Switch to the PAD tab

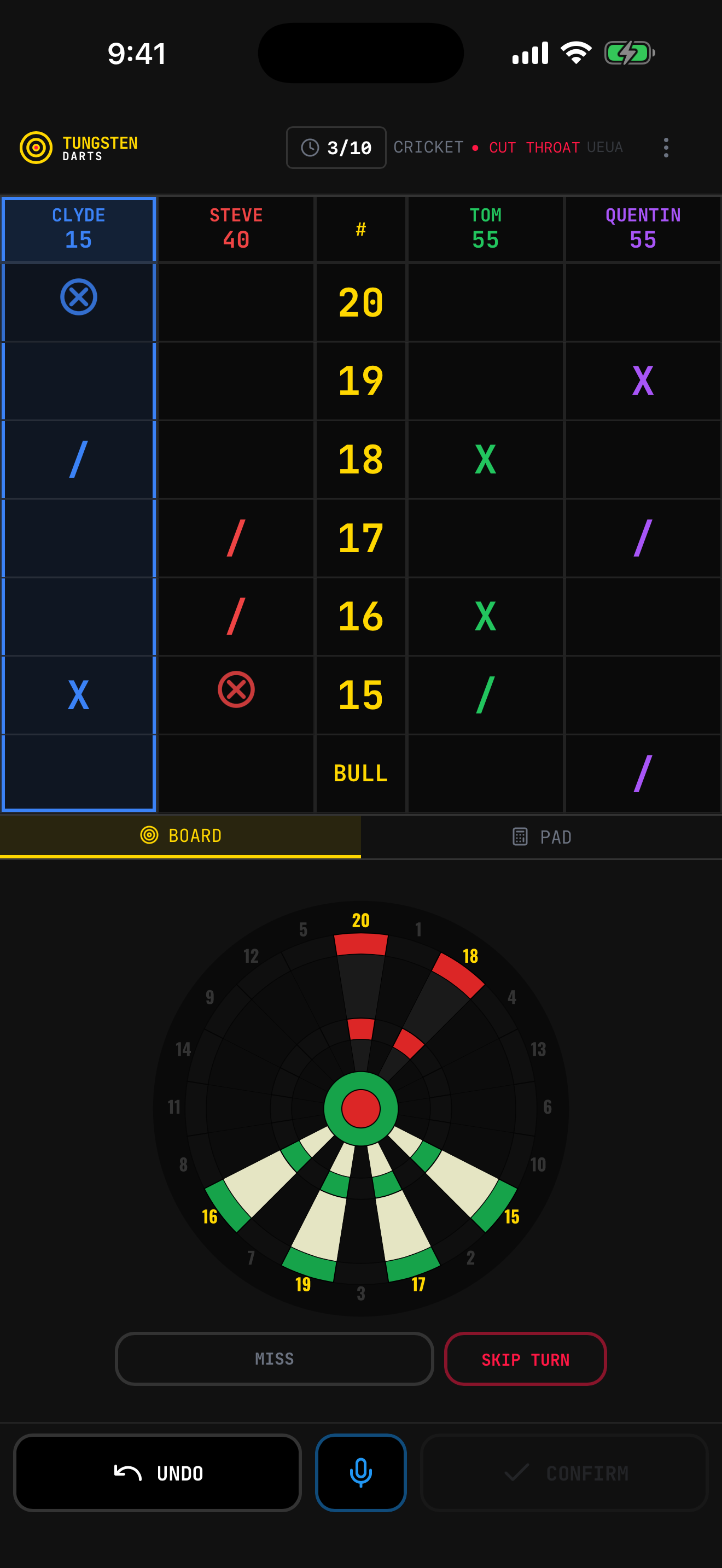point(542,836)
